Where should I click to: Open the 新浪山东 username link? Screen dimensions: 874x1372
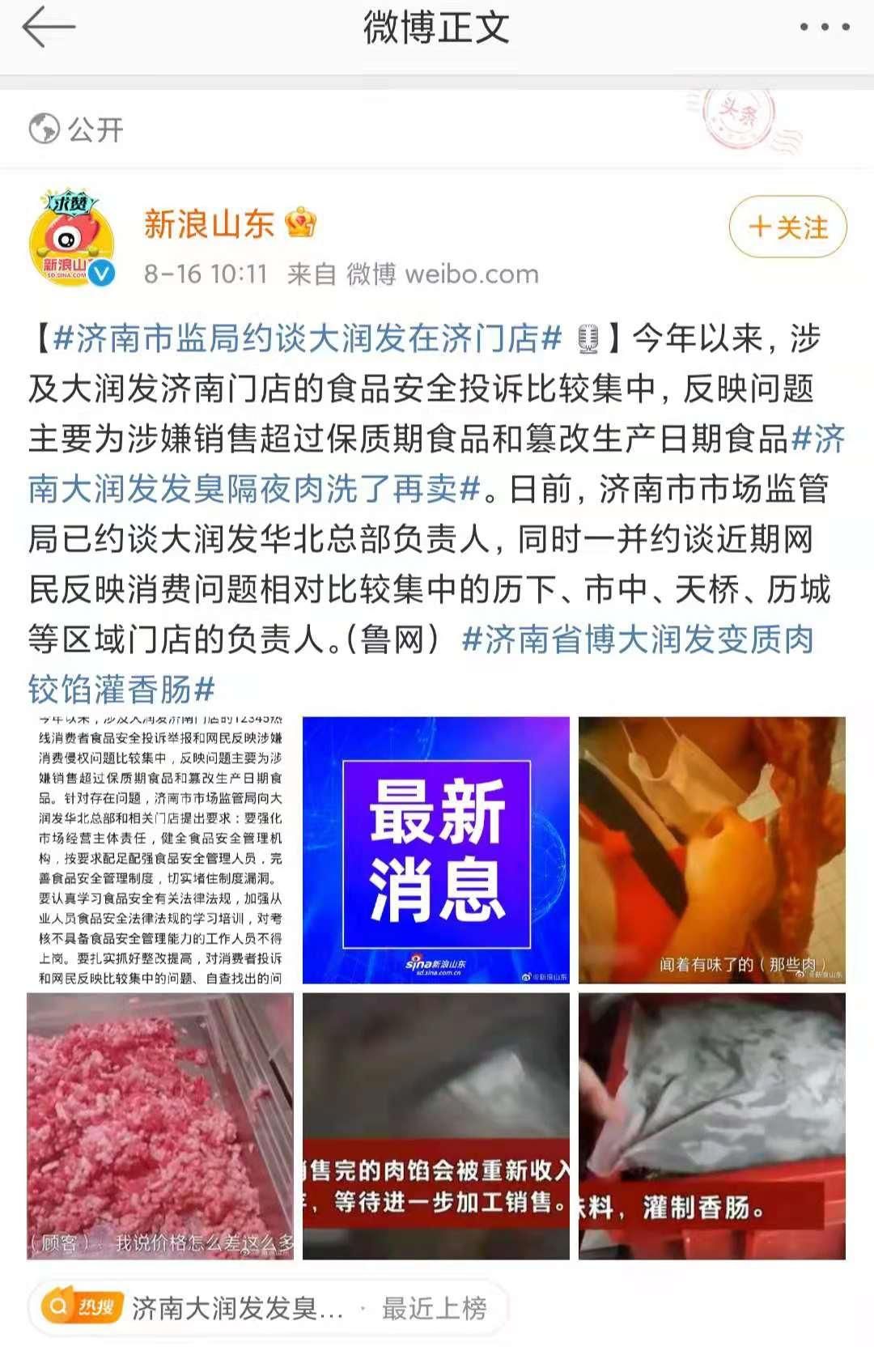click(209, 224)
